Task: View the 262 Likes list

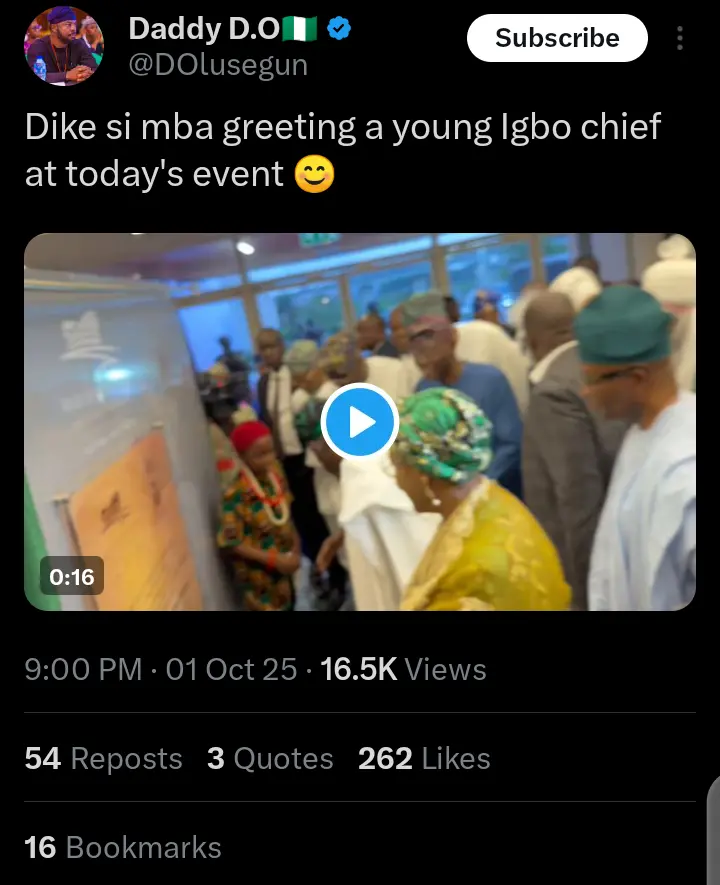Action: coord(424,759)
